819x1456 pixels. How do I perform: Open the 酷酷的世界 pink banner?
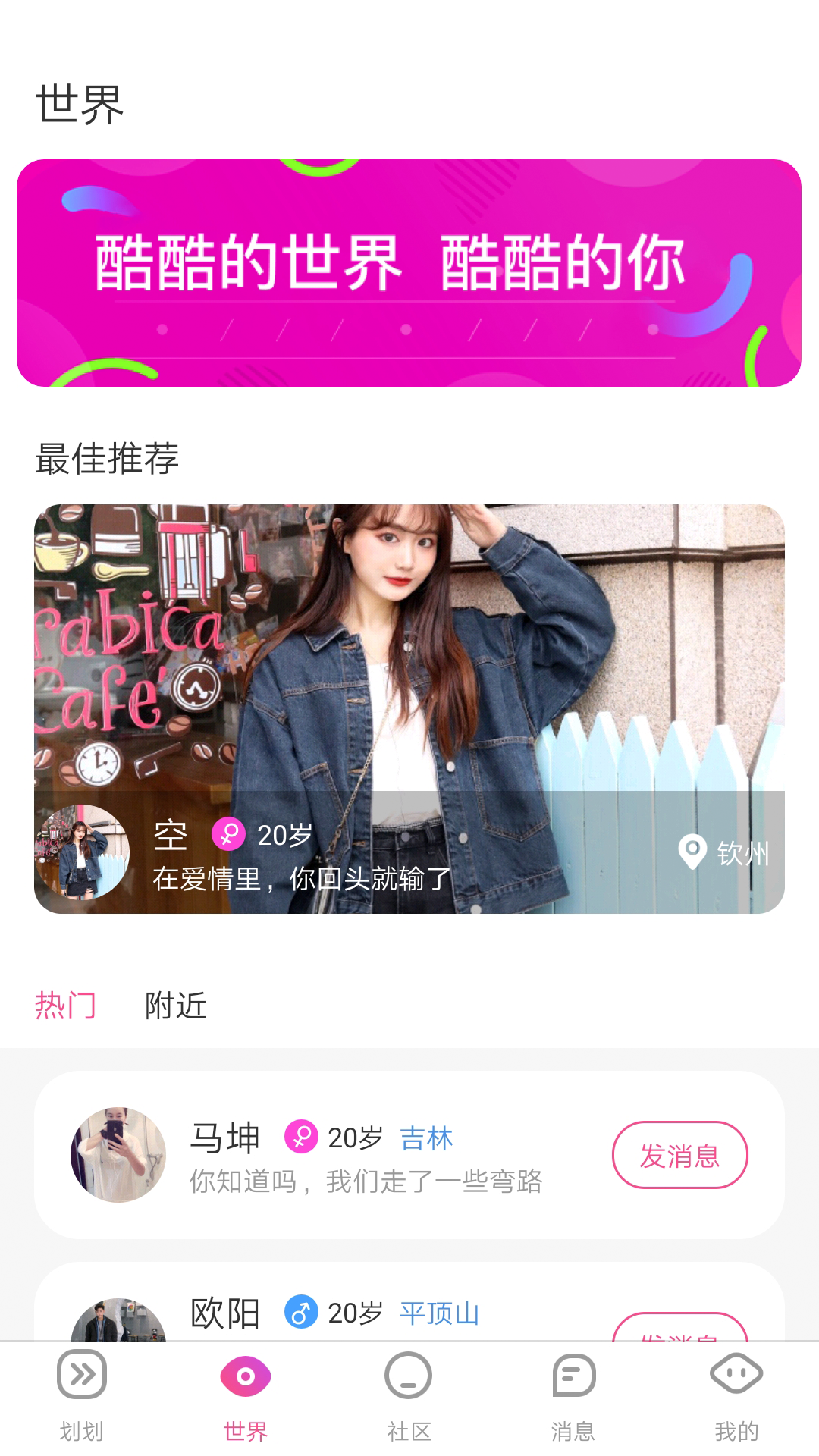point(409,273)
